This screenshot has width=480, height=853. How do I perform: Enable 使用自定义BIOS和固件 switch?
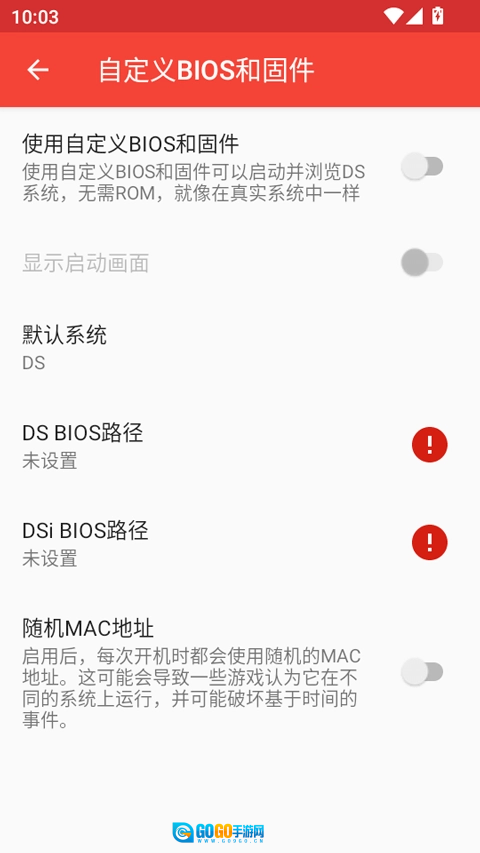[x=422, y=166]
